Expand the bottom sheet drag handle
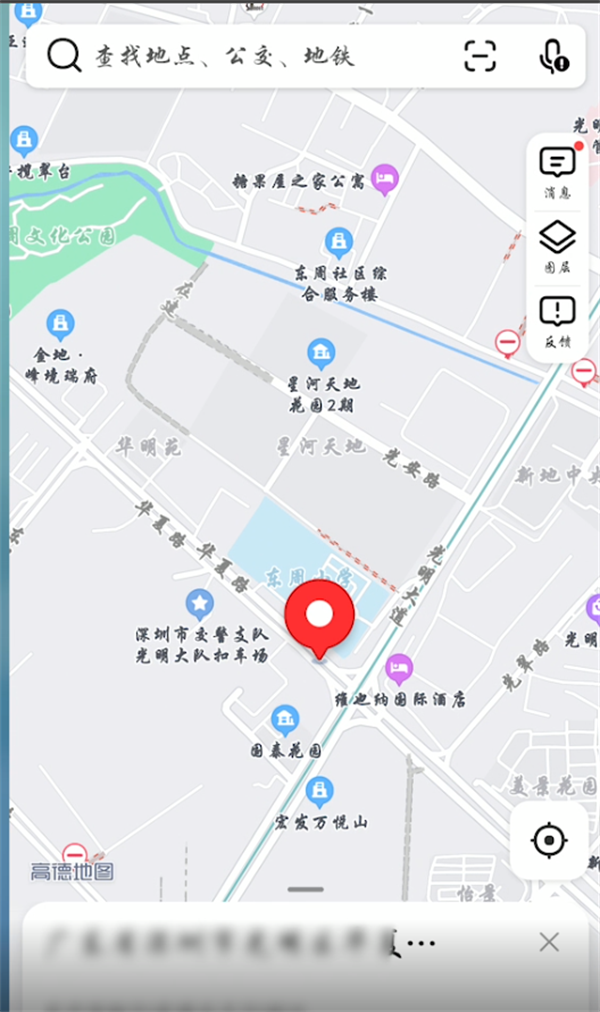The width and height of the screenshot is (600, 1012). coord(305,888)
